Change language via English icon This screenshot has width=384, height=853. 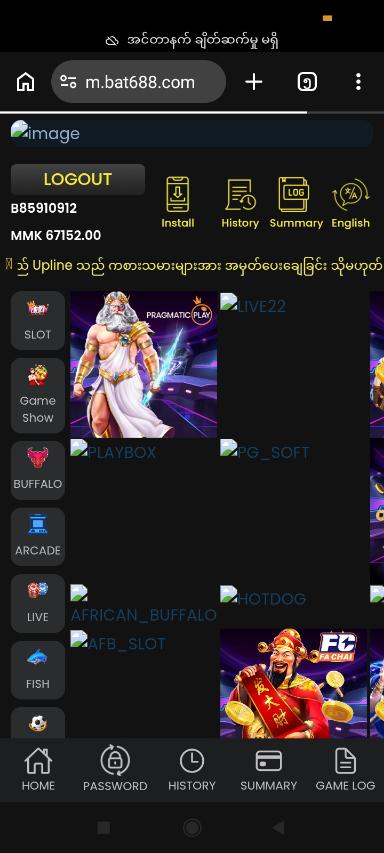(x=351, y=203)
